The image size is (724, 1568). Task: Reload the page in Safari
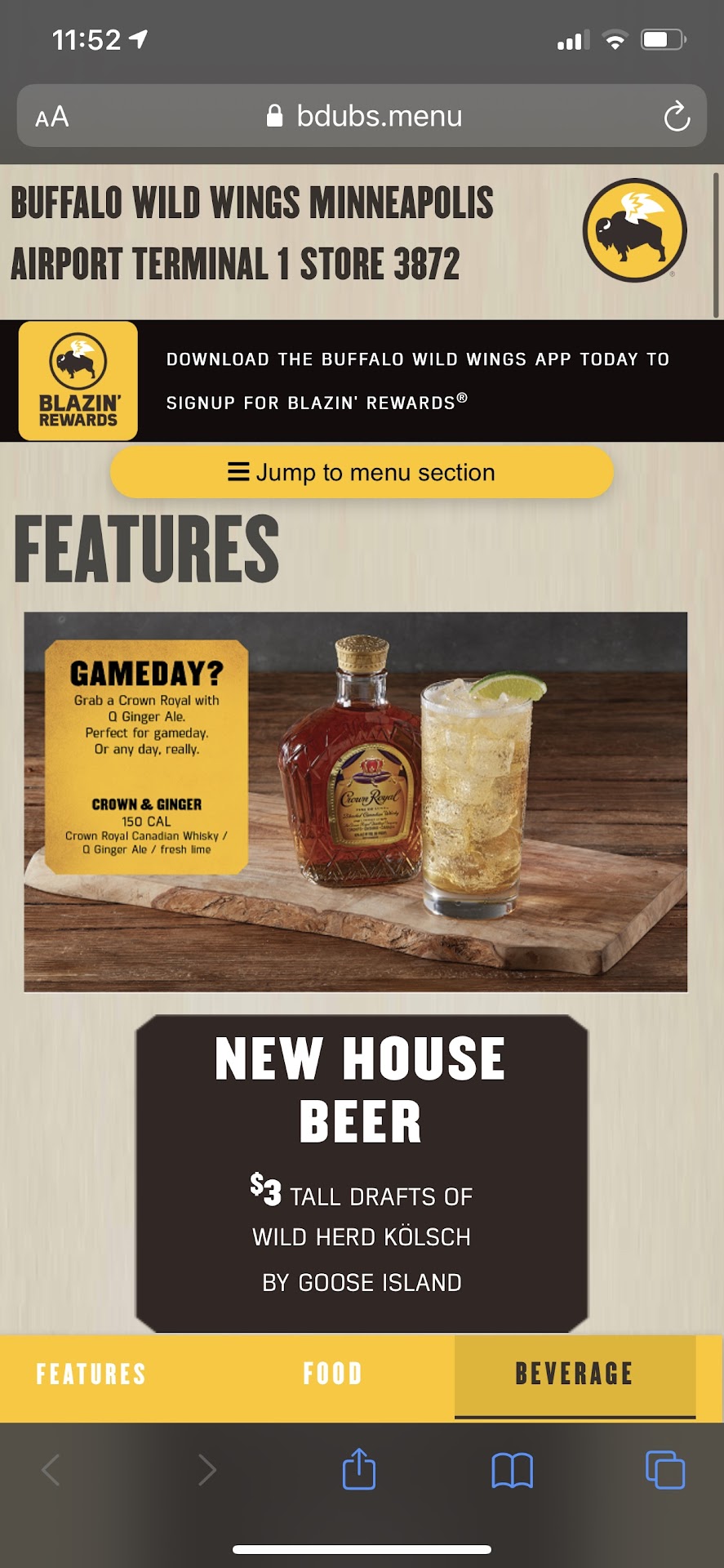tap(676, 117)
